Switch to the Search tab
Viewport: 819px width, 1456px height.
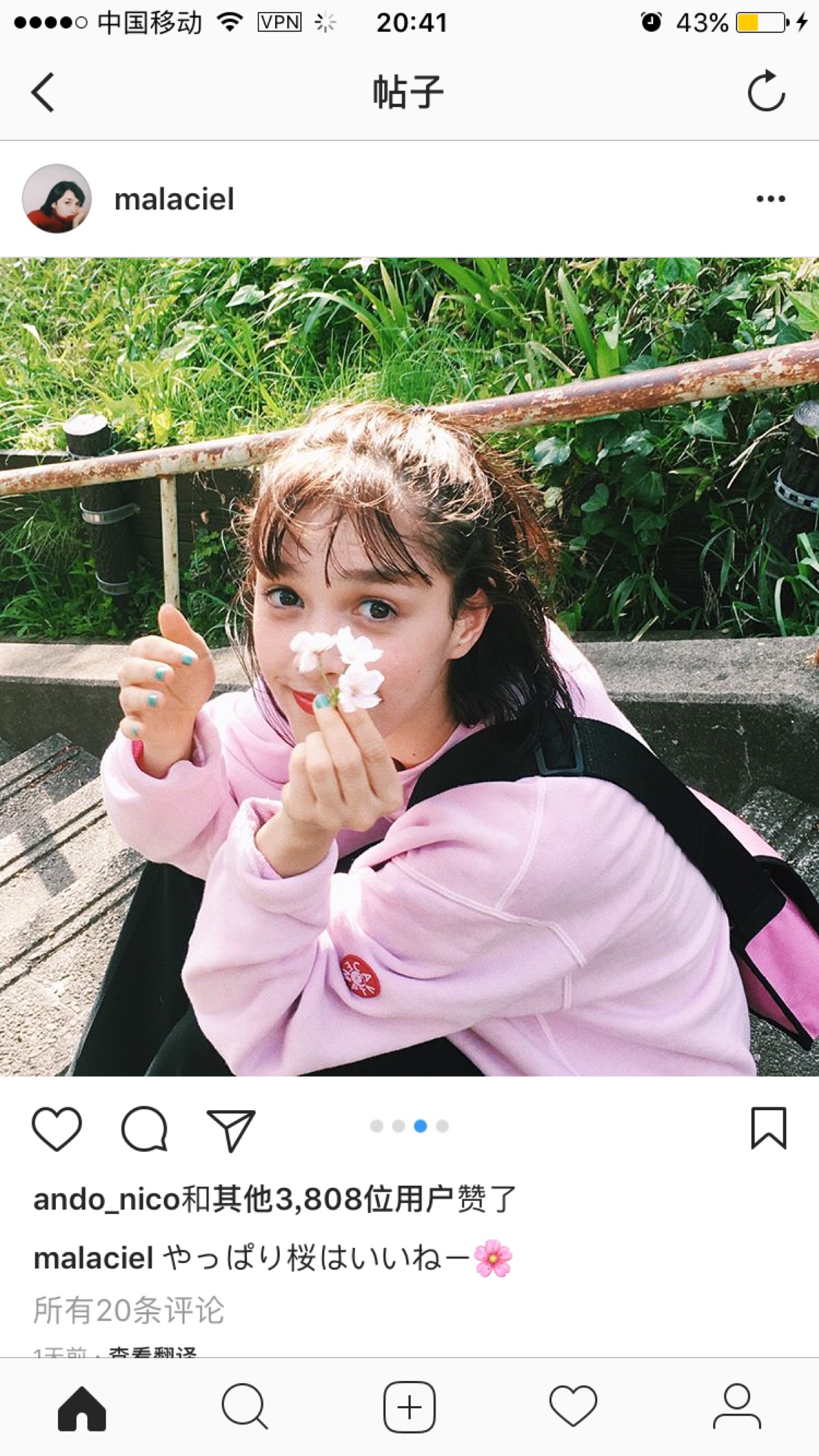tap(244, 1407)
